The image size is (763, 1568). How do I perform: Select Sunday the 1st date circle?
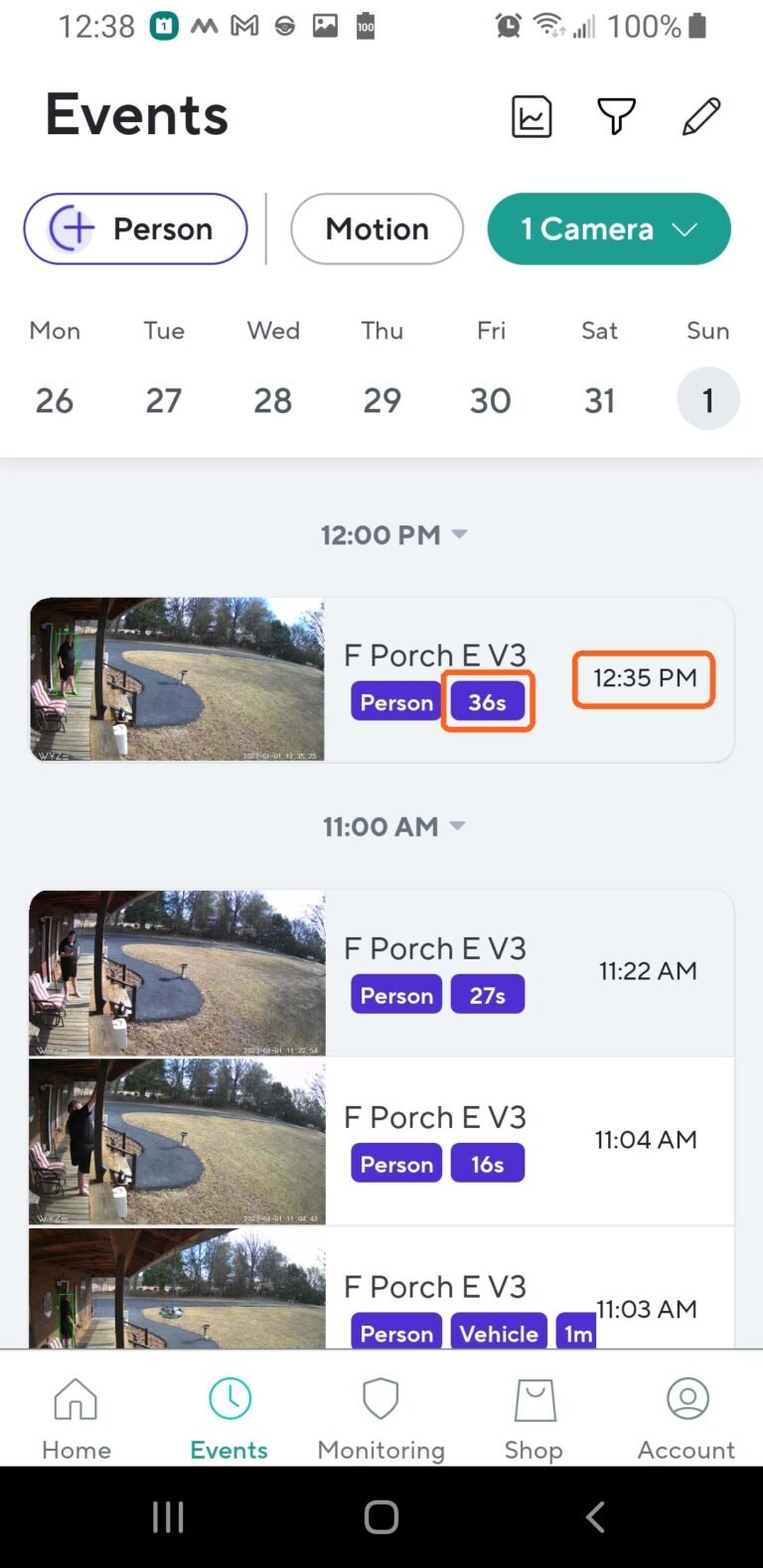click(707, 397)
